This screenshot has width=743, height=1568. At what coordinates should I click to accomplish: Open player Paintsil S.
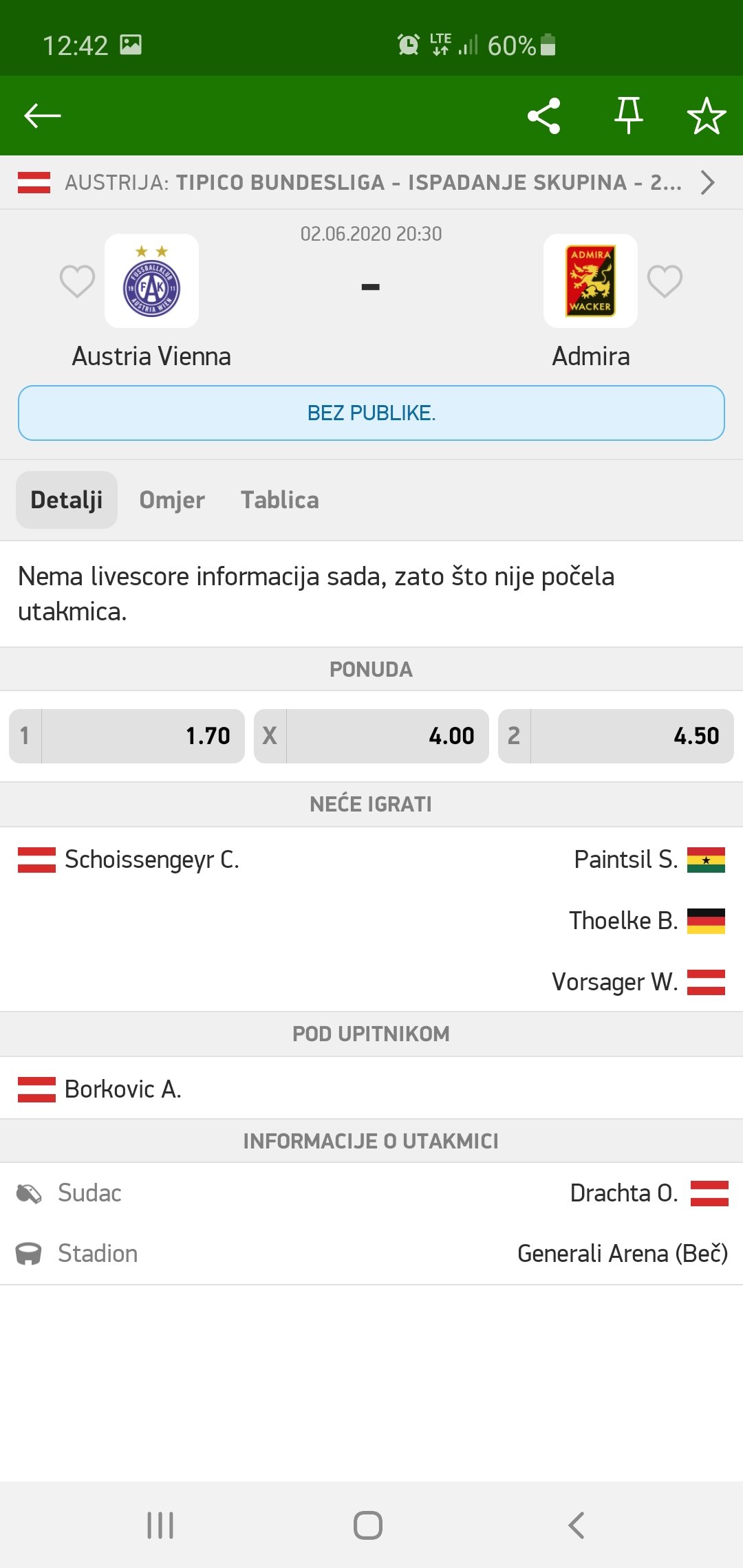626,860
